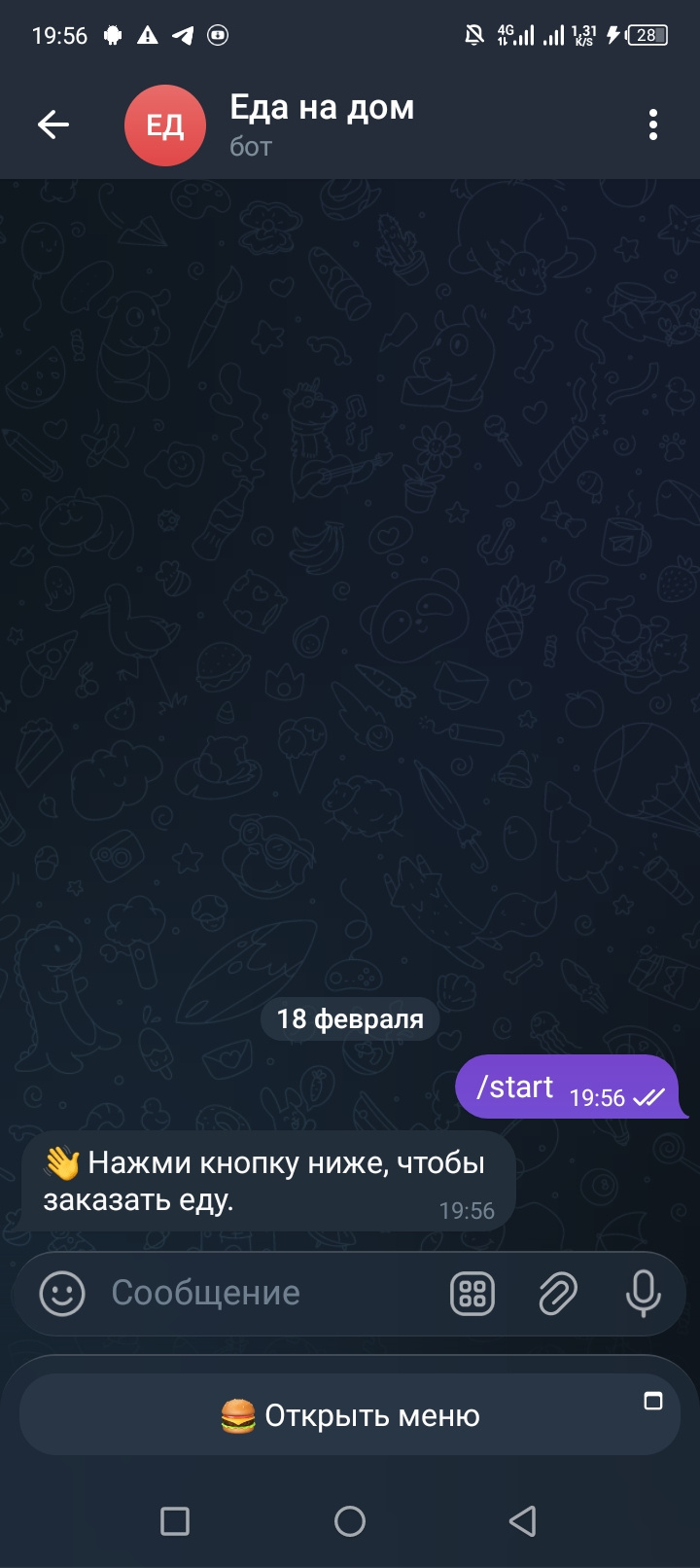Viewport: 700px width, 1568px height.
Task: Tap the Открыть меню button
Action: (350, 1415)
